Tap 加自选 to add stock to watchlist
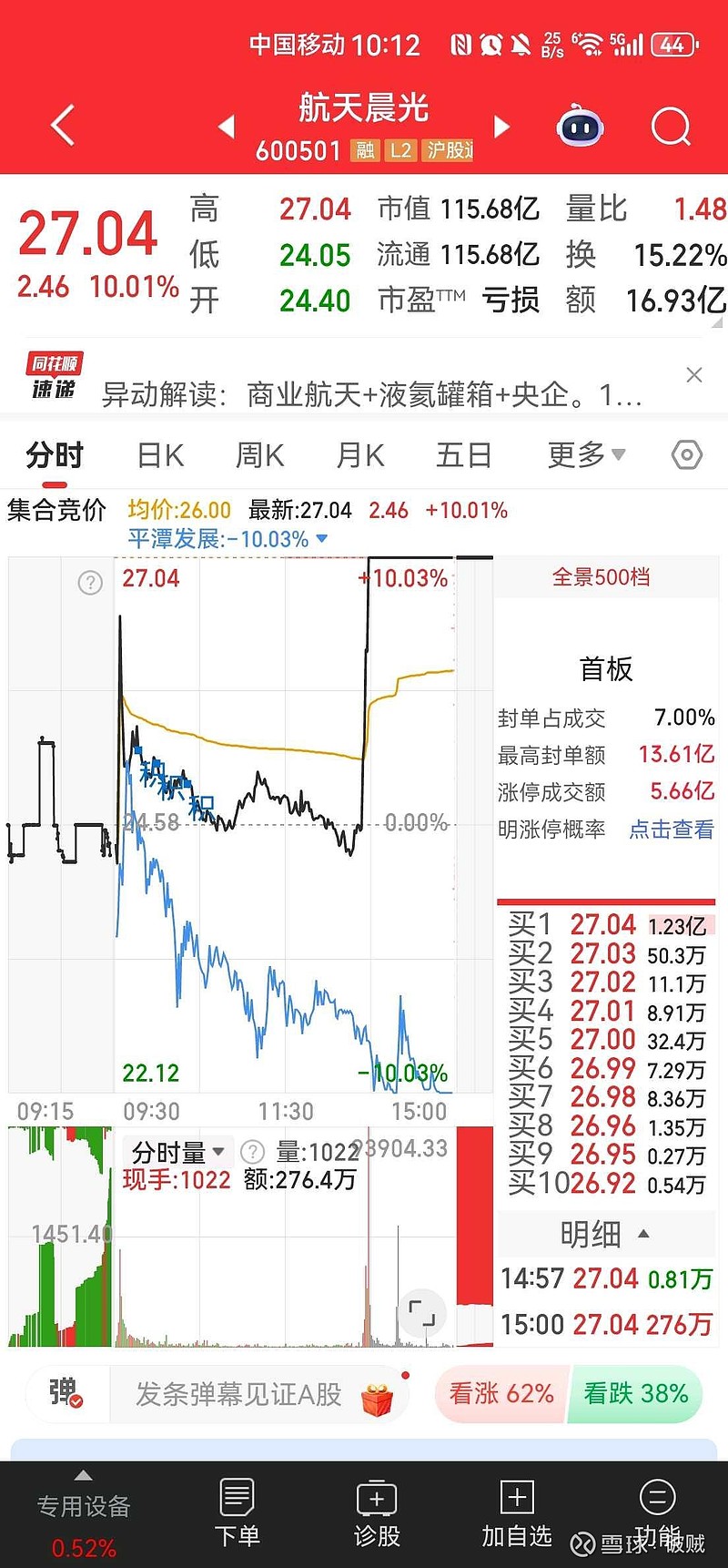 pos(516,1512)
